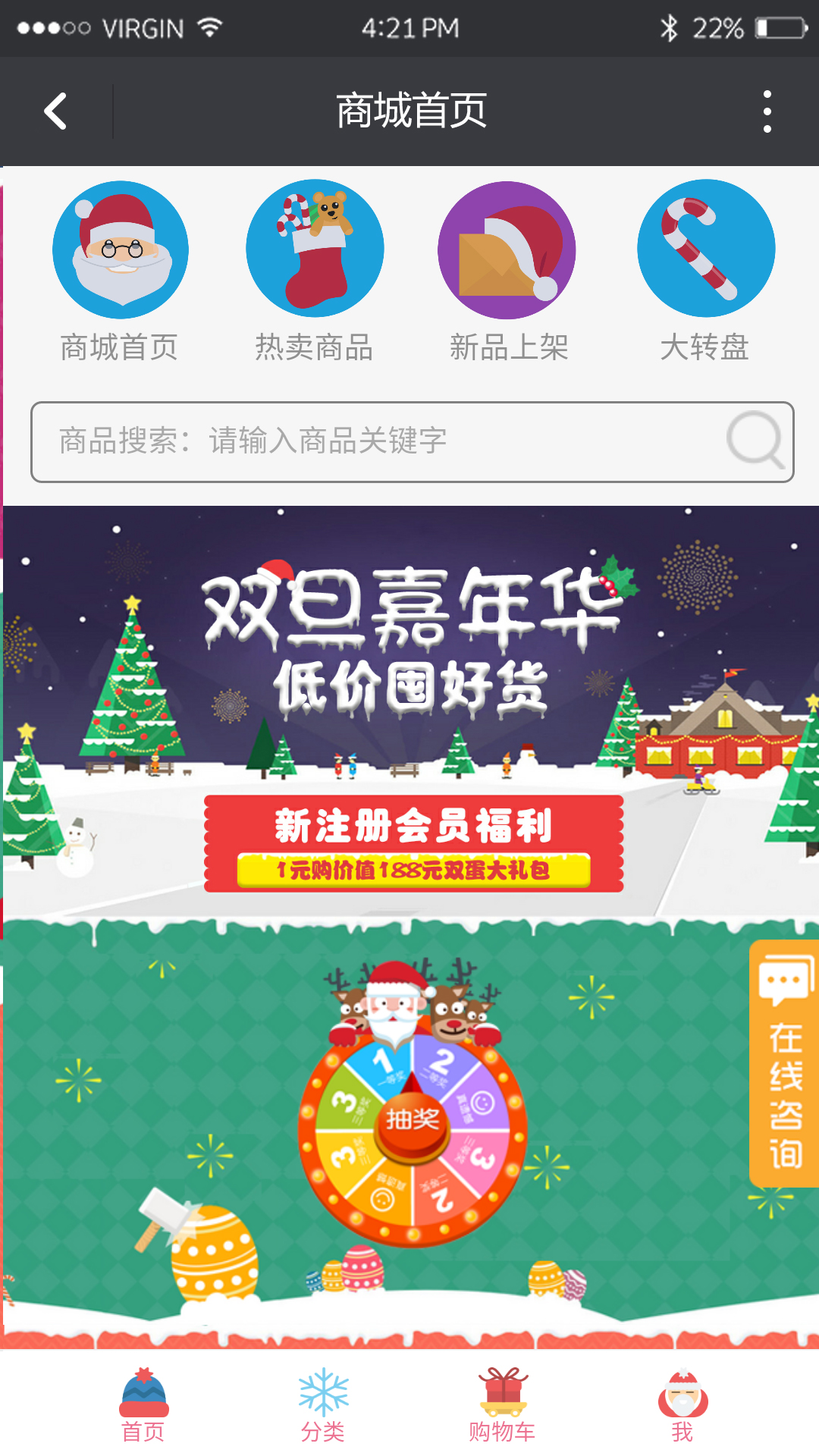Open 商城首页 Santa shortcut

(x=120, y=250)
